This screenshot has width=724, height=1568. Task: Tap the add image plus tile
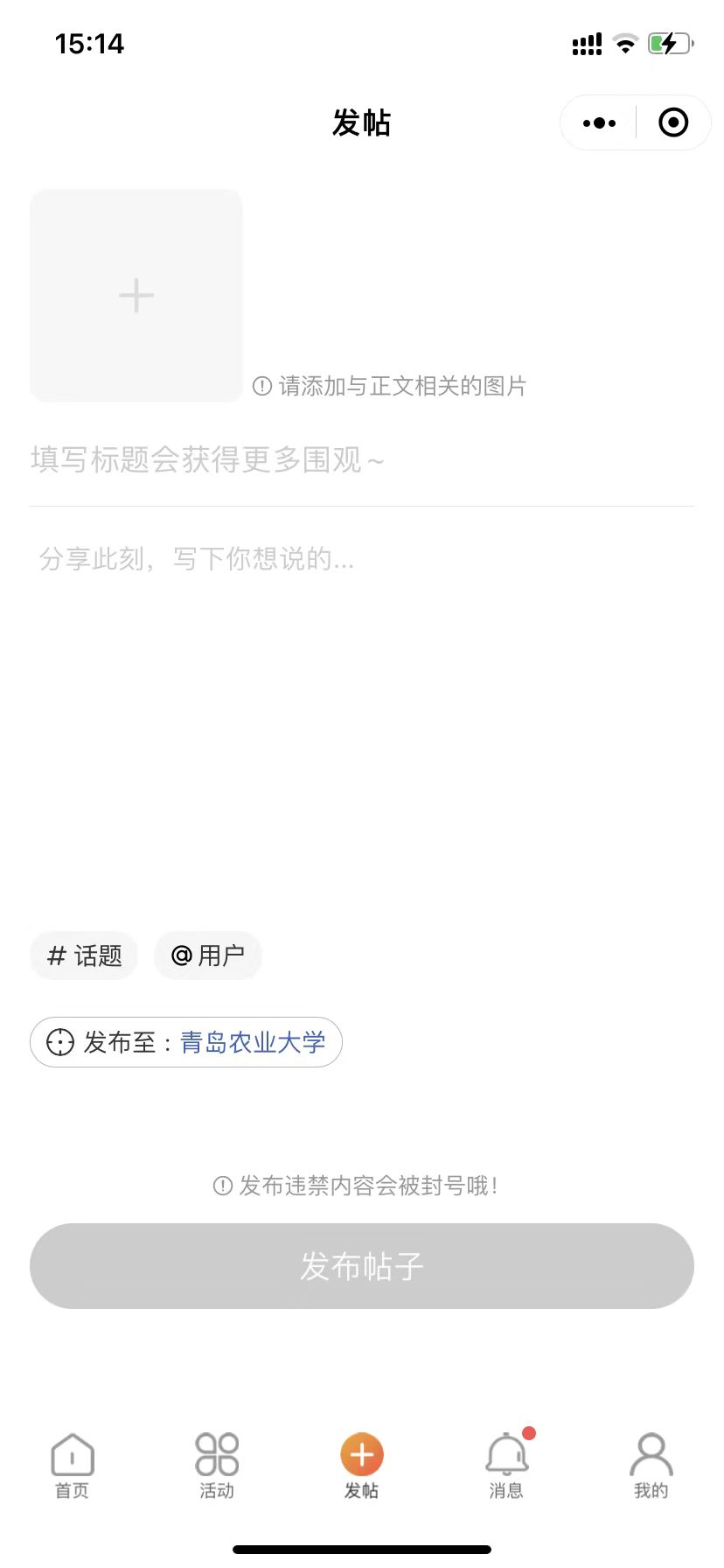click(x=136, y=296)
